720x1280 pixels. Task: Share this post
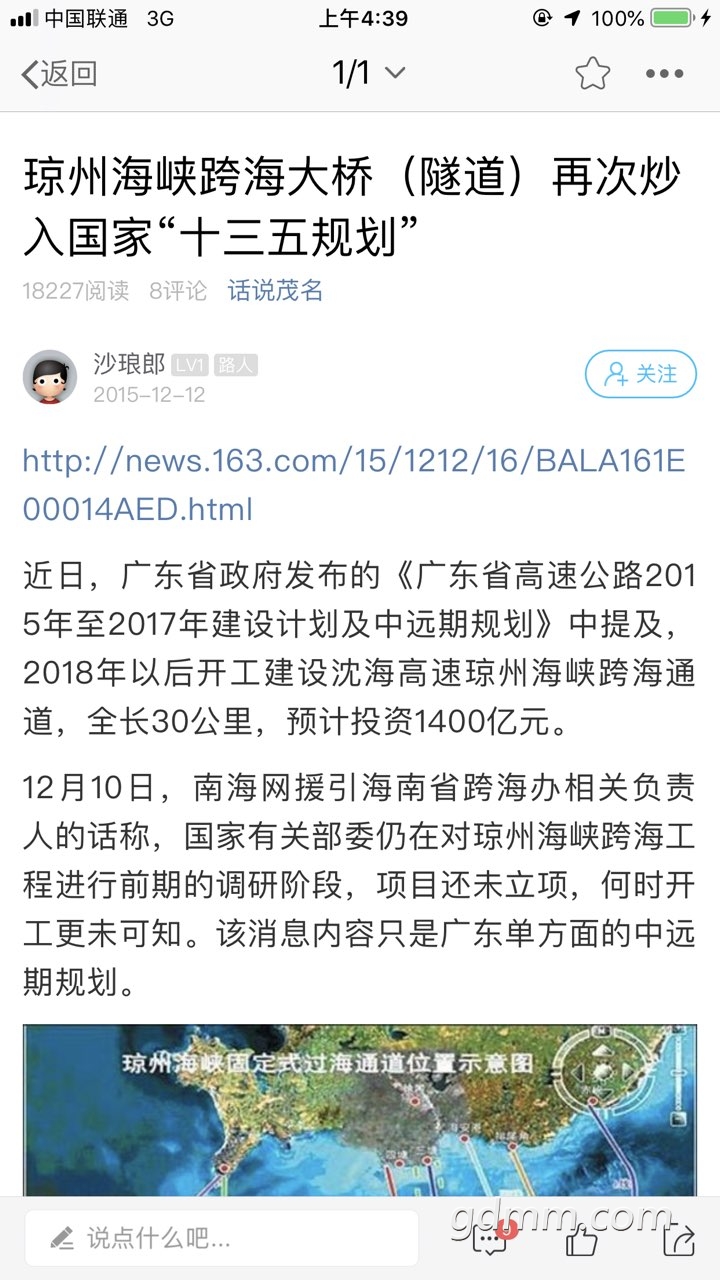pyautogui.click(x=679, y=1240)
